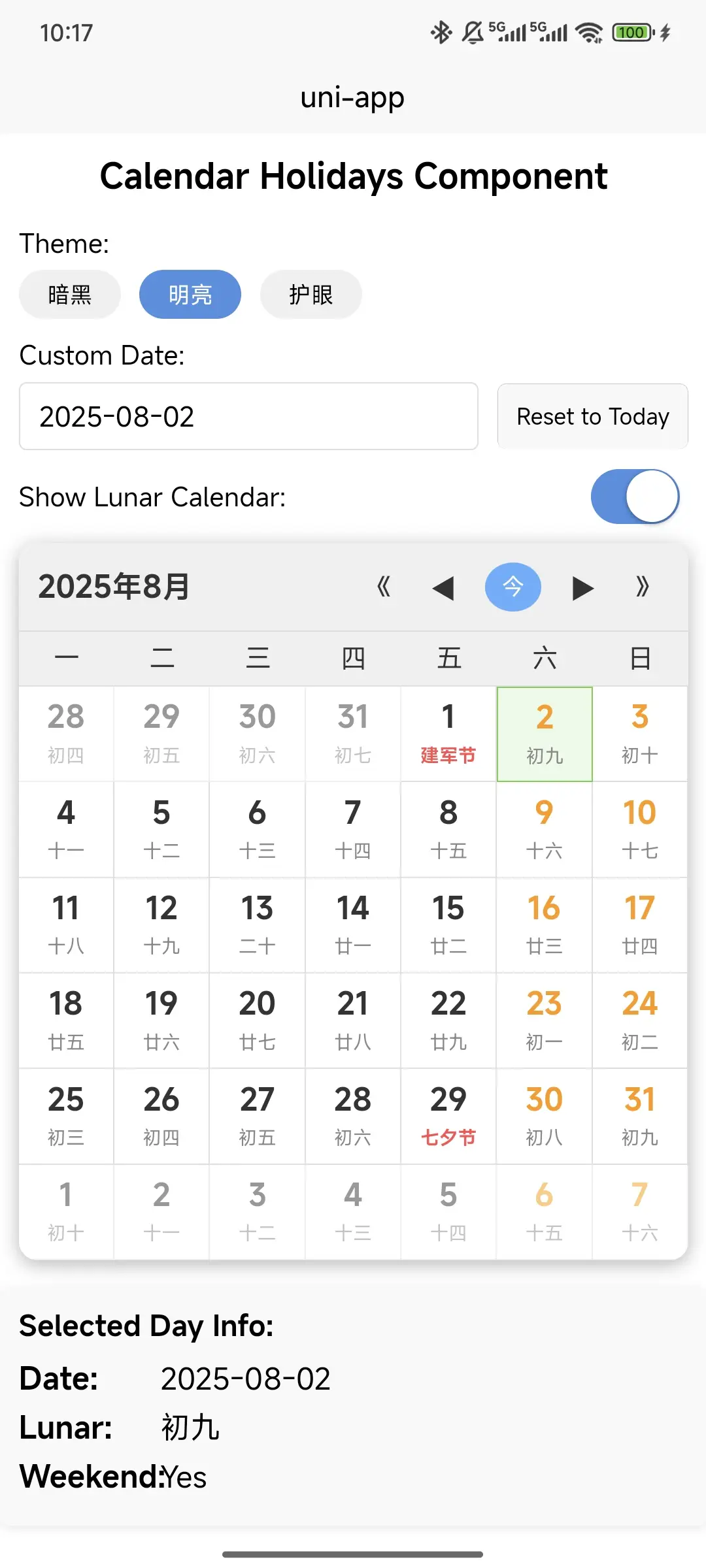Tap July 30 in the first row
706x1568 pixels.
[258, 734]
